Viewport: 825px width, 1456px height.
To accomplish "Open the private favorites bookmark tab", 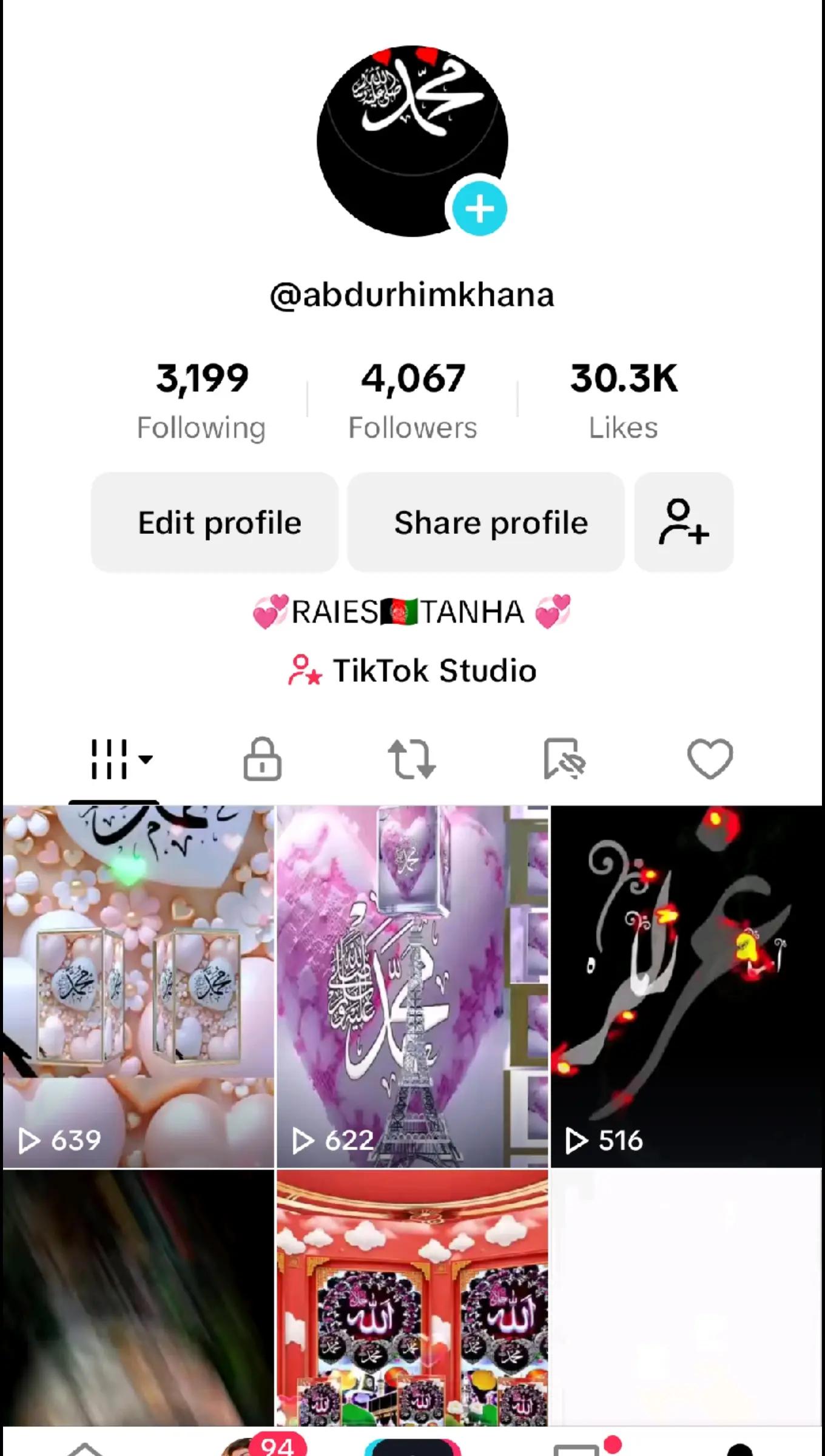I will pyautogui.click(x=564, y=759).
